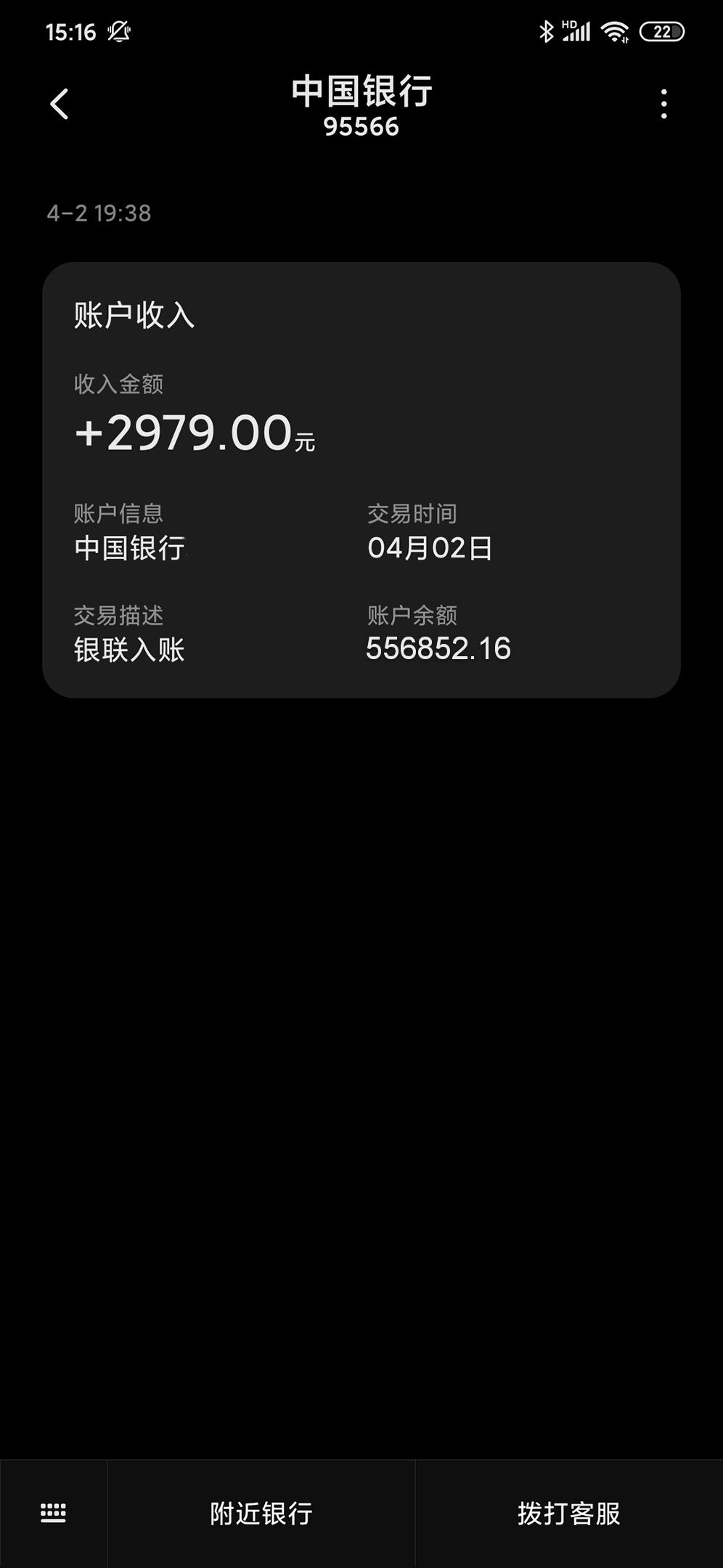Image resolution: width=723 pixels, height=1568 pixels.
Task: Switch to keyboard input mode
Action: 53,1514
